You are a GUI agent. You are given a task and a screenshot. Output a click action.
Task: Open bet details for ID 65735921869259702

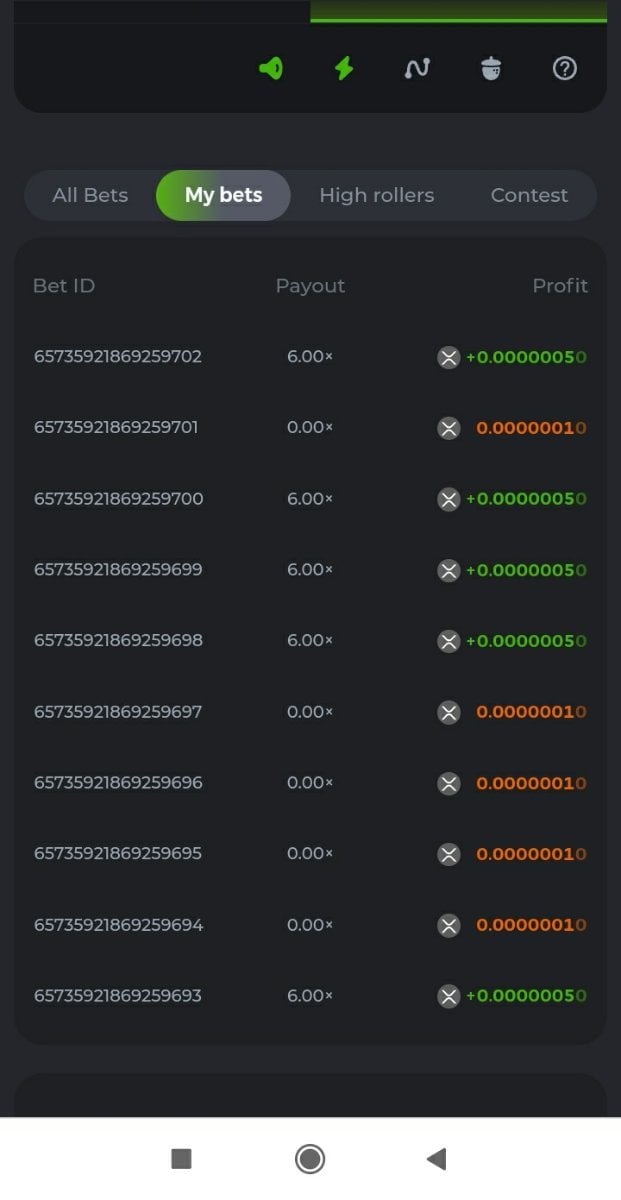point(118,356)
